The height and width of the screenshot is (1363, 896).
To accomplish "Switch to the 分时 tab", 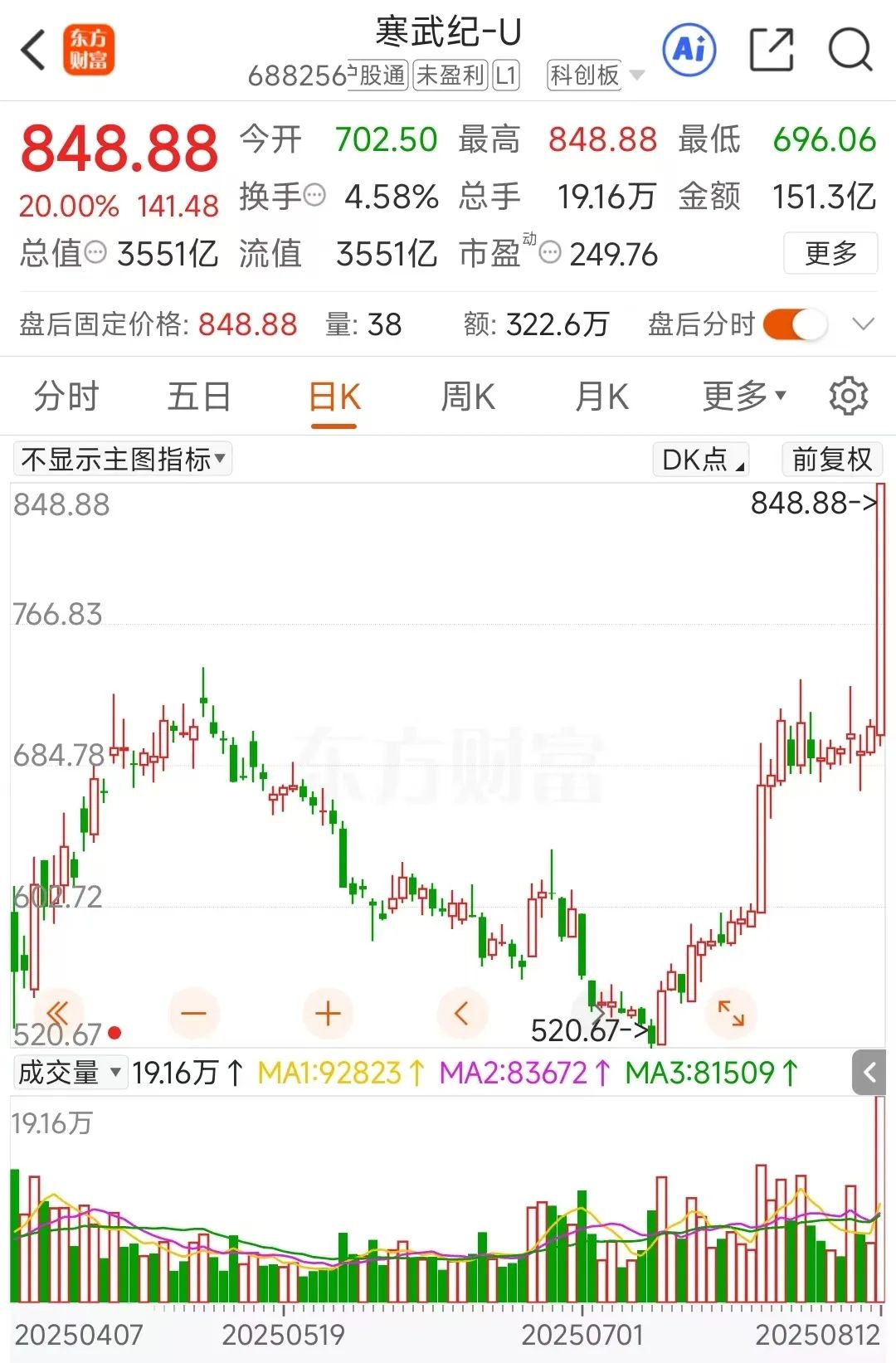I will pyautogui.click(x=66, y=397).
